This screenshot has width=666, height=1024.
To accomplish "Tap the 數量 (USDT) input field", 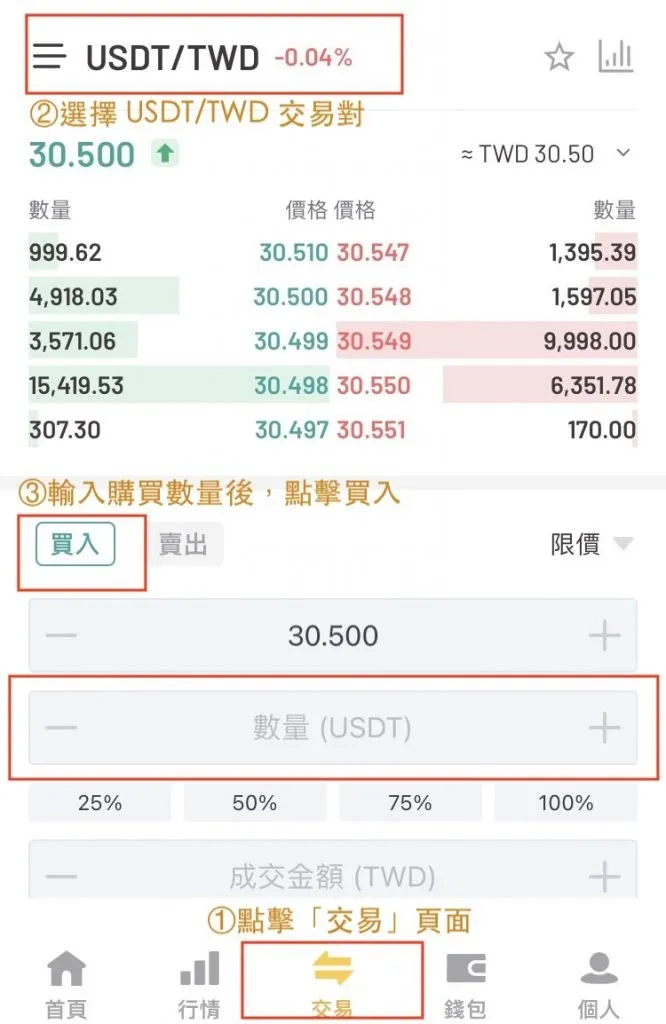I will pyautogui.click(x=332, y=728).
